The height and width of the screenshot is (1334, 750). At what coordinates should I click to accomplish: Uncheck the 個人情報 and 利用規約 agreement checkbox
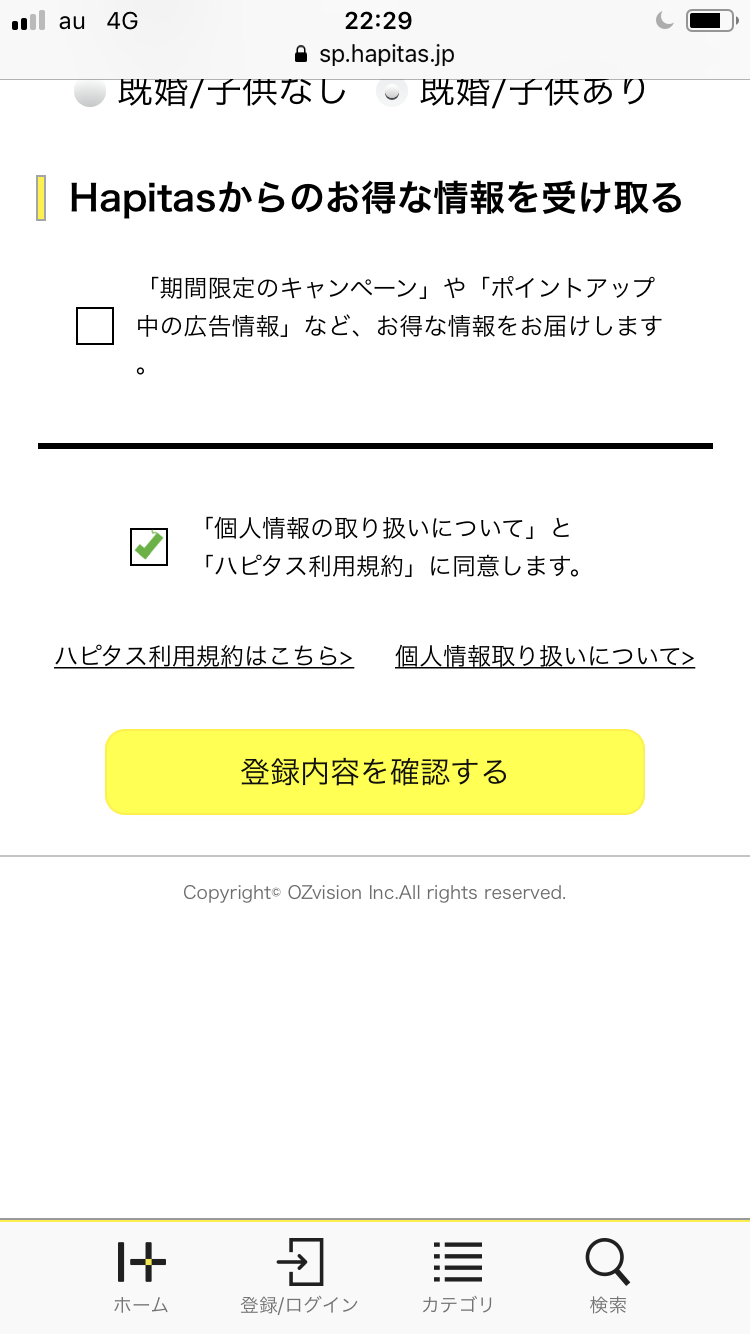pyautogui.click(x=149, y=547)
